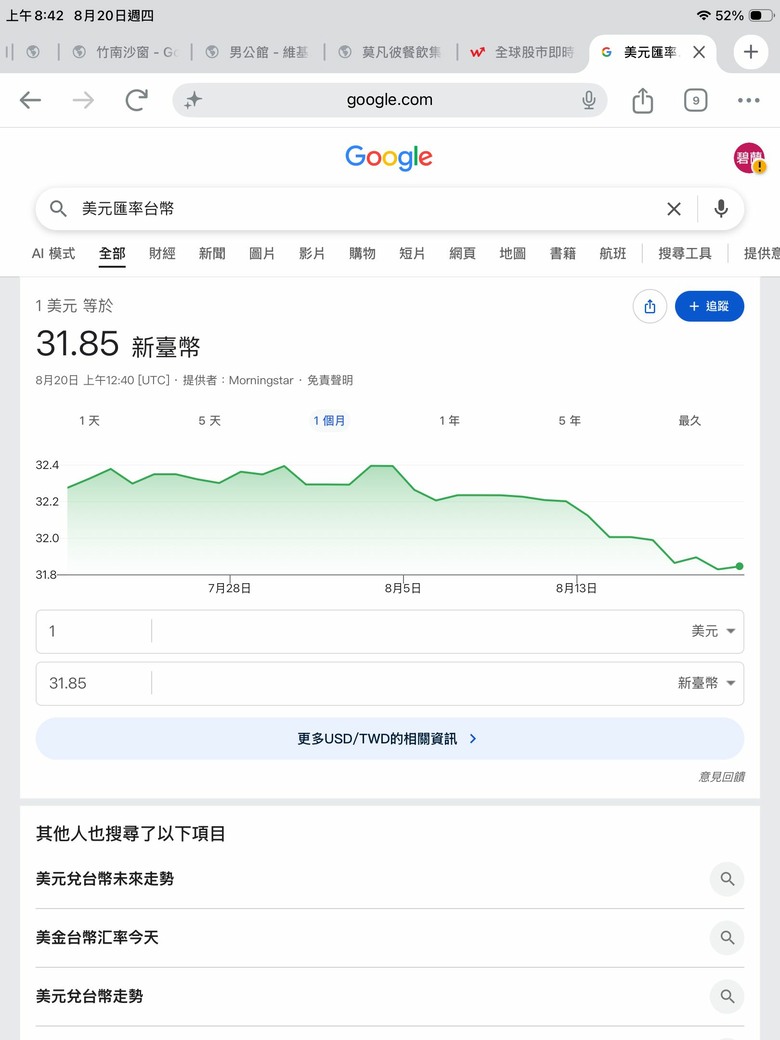Image resolution: width=780 pixels, height=1040 pixels.
Task: Close the 美元匯率 tab
Action: (x=699, y=52)
